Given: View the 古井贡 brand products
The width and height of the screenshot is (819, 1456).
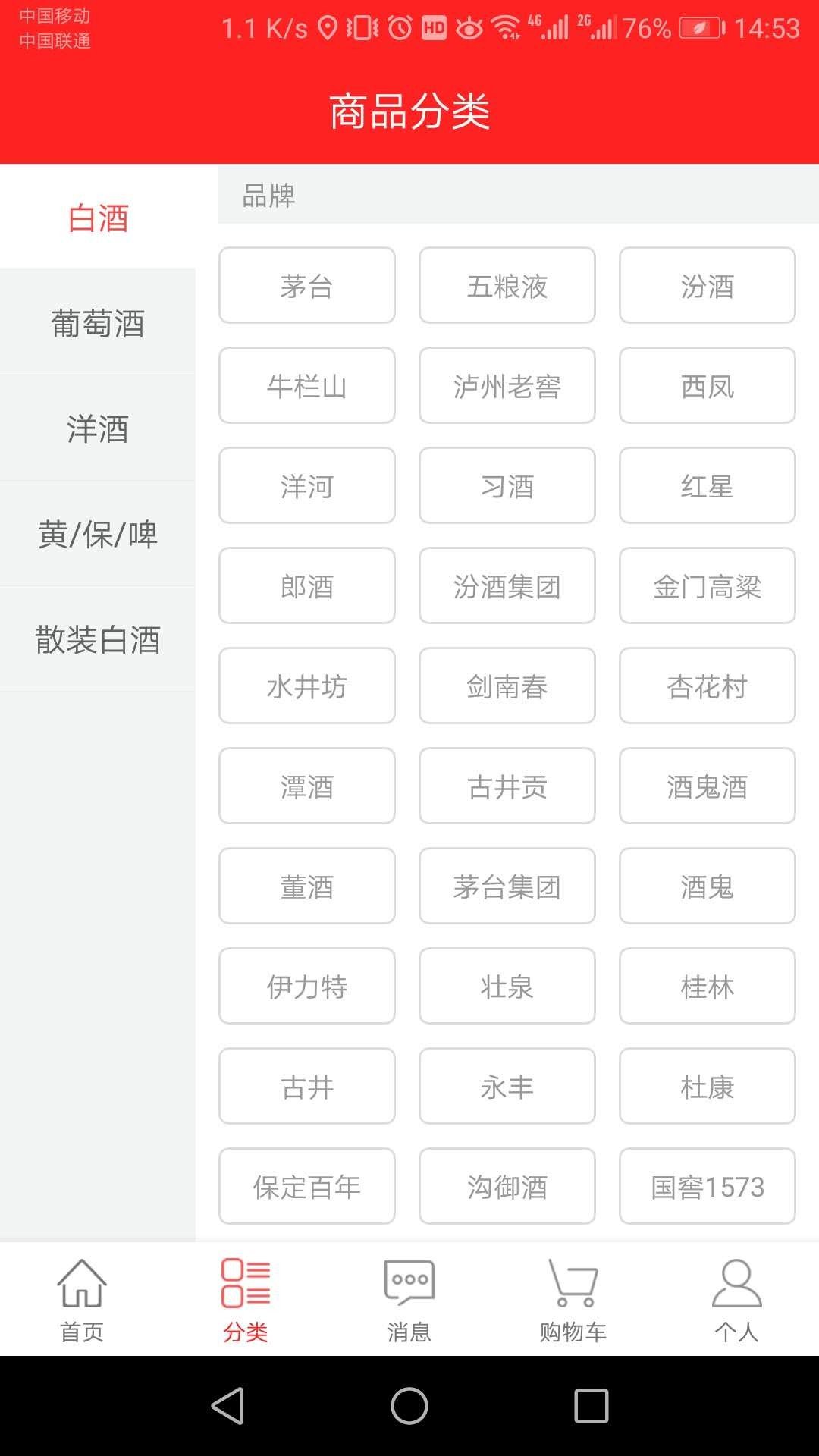Looking at the screenshot, I should 507,786.
